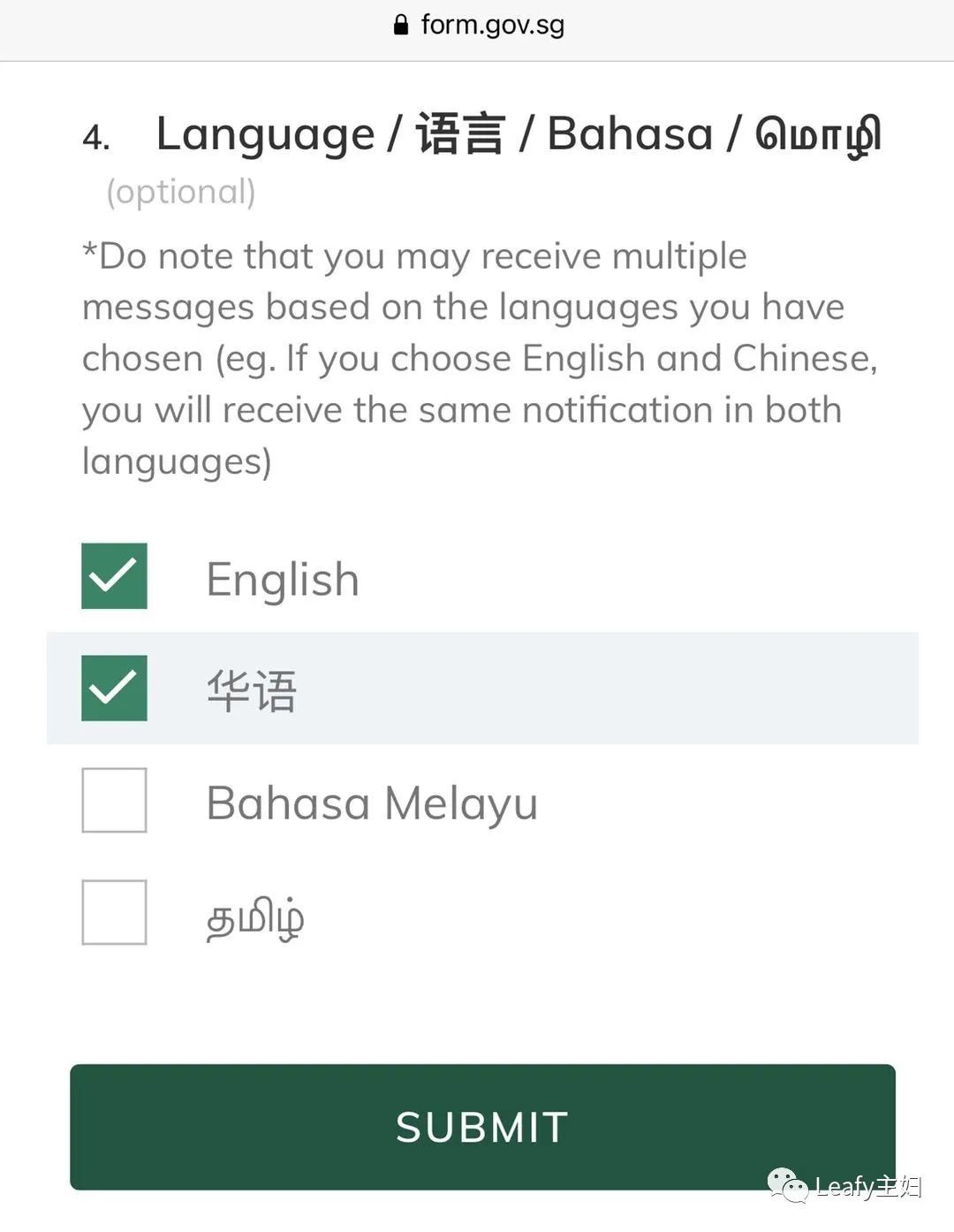This screenshot has height=1232, width=954.
Task: Click the (optional) label under the title
Action: pyautogui.click(x=178, y=191)
